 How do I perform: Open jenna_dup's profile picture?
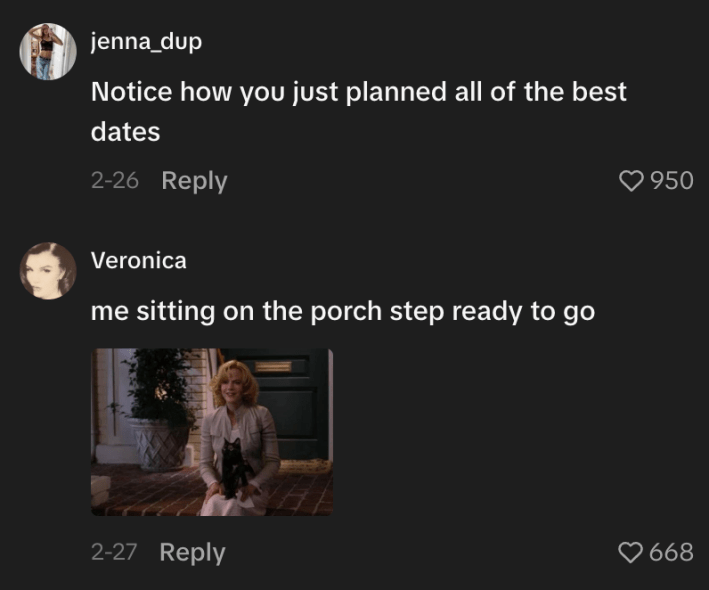tap(48, 52)
